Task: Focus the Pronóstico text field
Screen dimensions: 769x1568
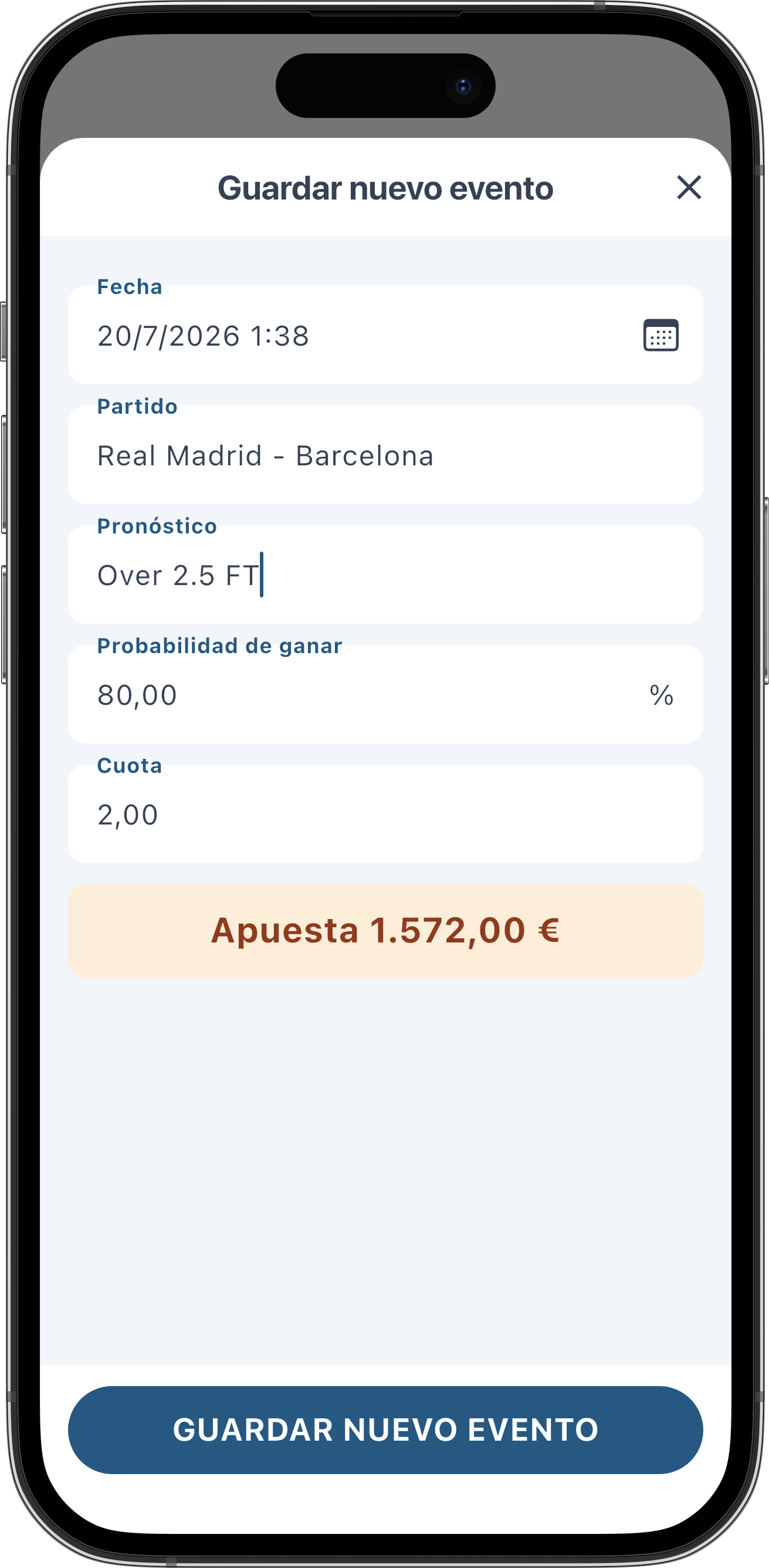Action: tap(385, 574)
